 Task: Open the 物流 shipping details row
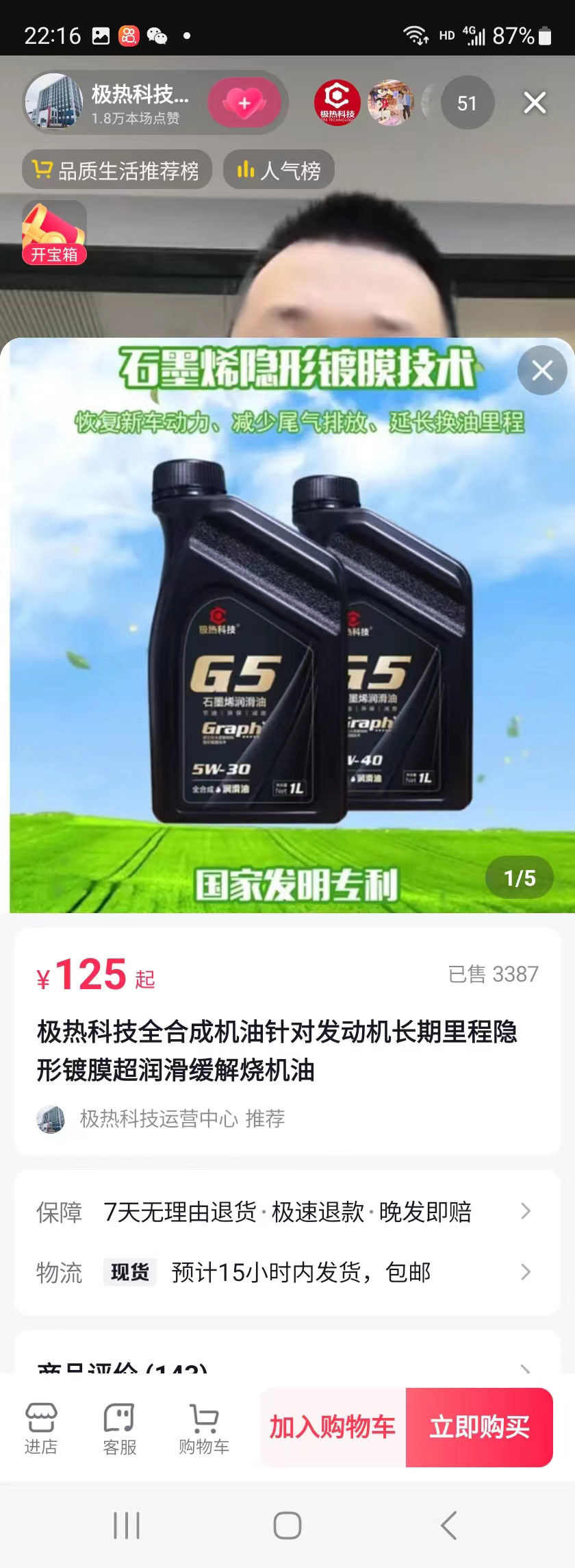point(287,1272)
